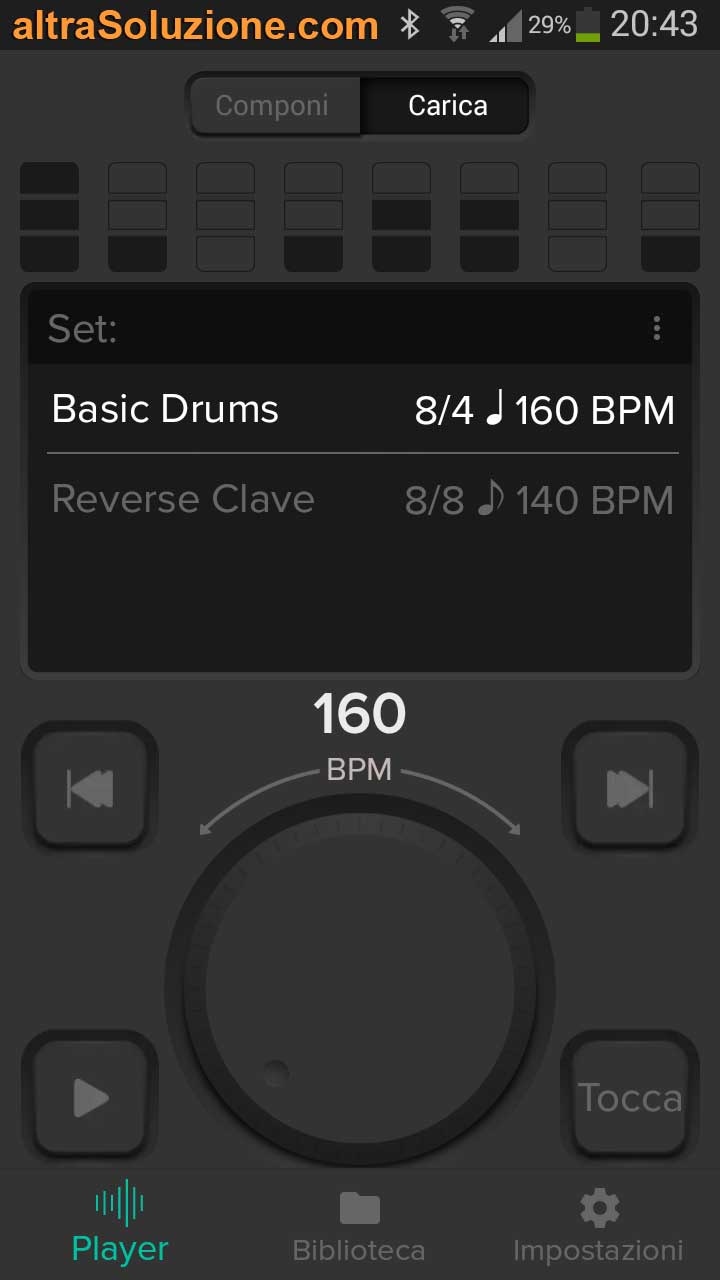720x1280 pixels.
Task: Open the Set overflow menu
Action: click(x=656, y=328)
